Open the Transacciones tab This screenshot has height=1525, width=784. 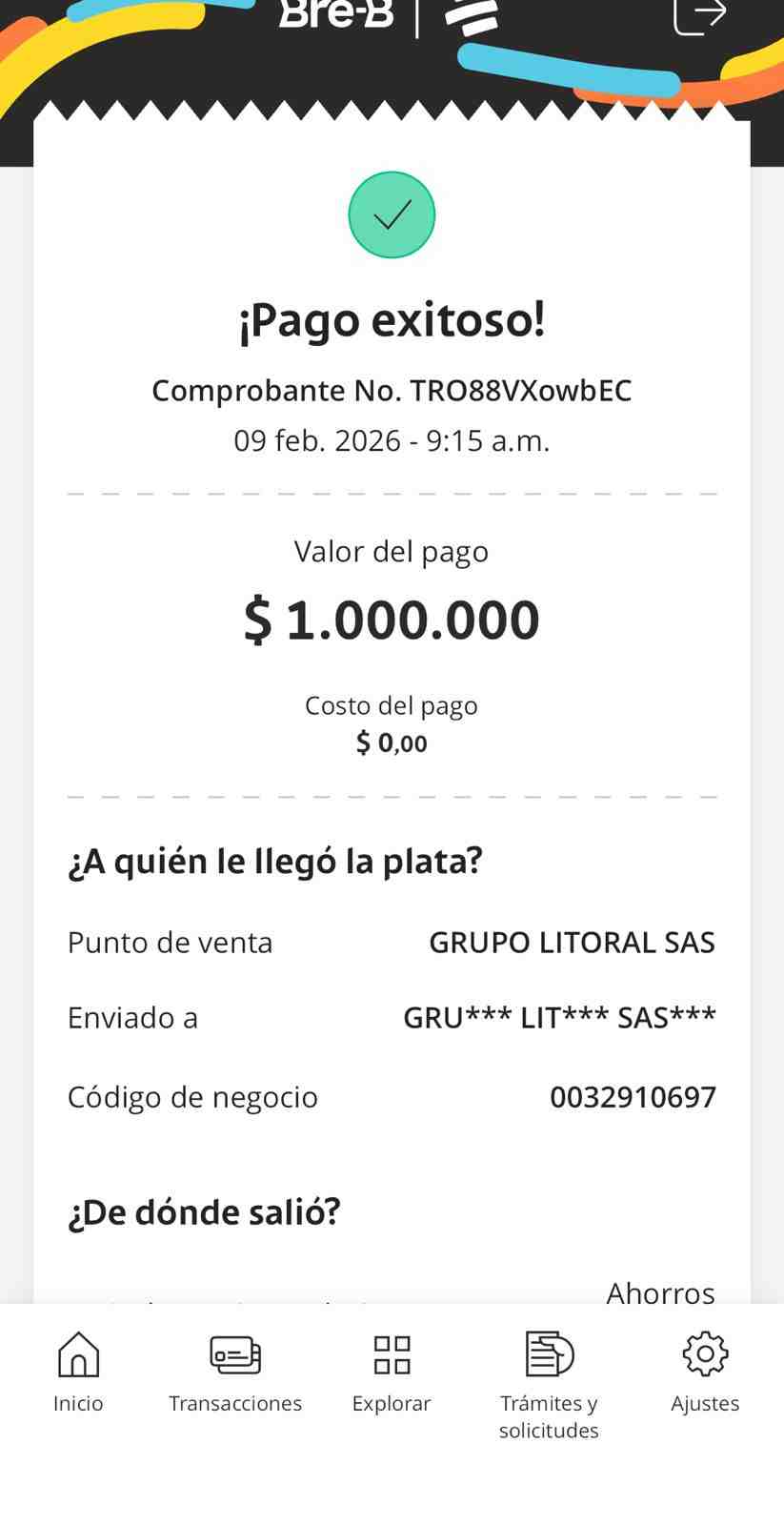click(235, 1372)
